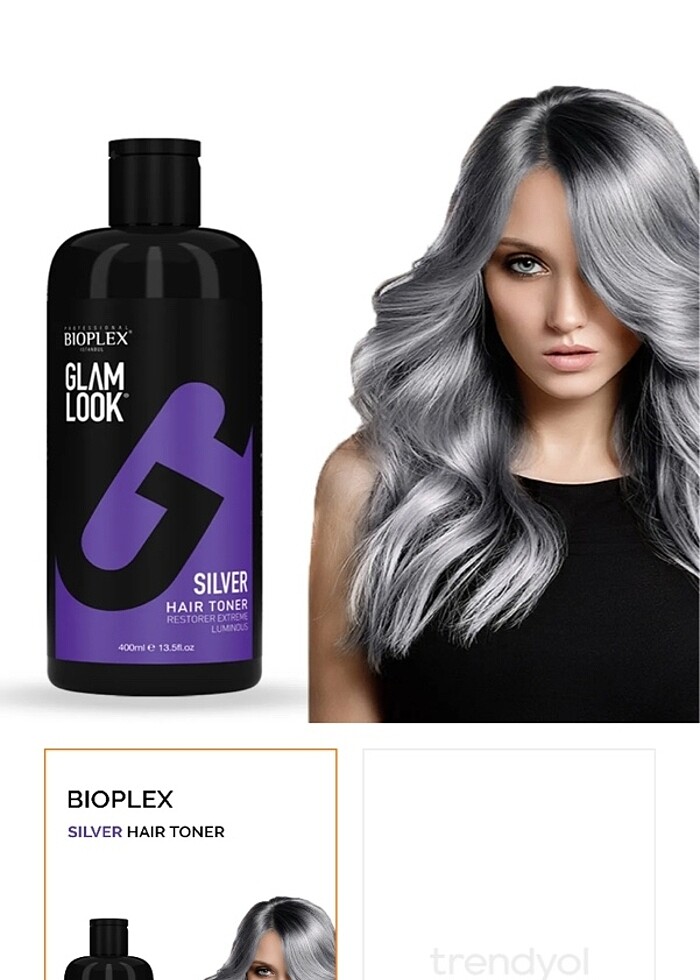
Task: Open the second thumbnail with the trendyol placeholder
Action: pos(508,865)
